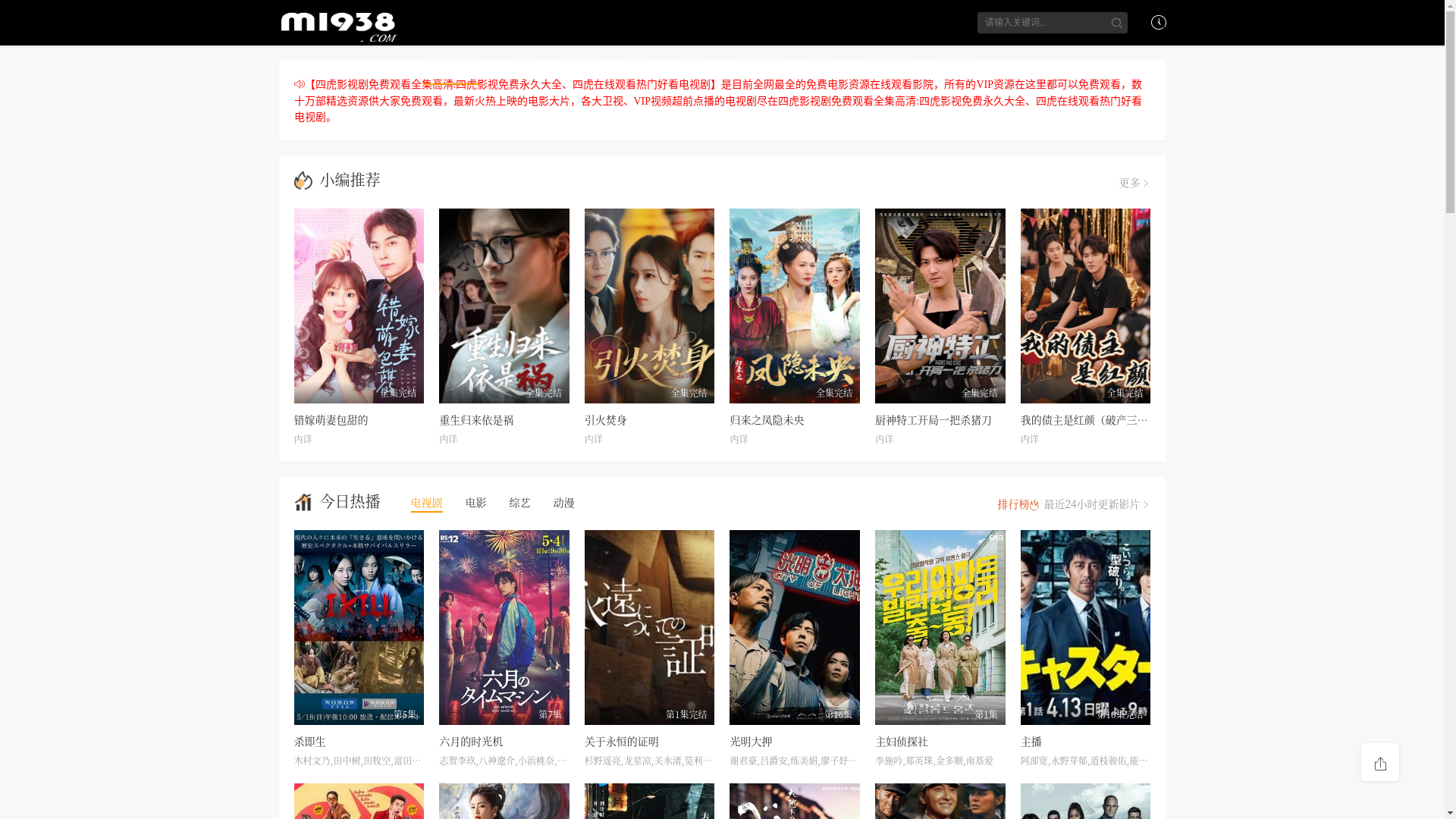Image resolution: width=1456 pixels, height=819 pixels.
Task: Select the 电视剧 tab
Action: pyautogui.click(x=426, y=504)
